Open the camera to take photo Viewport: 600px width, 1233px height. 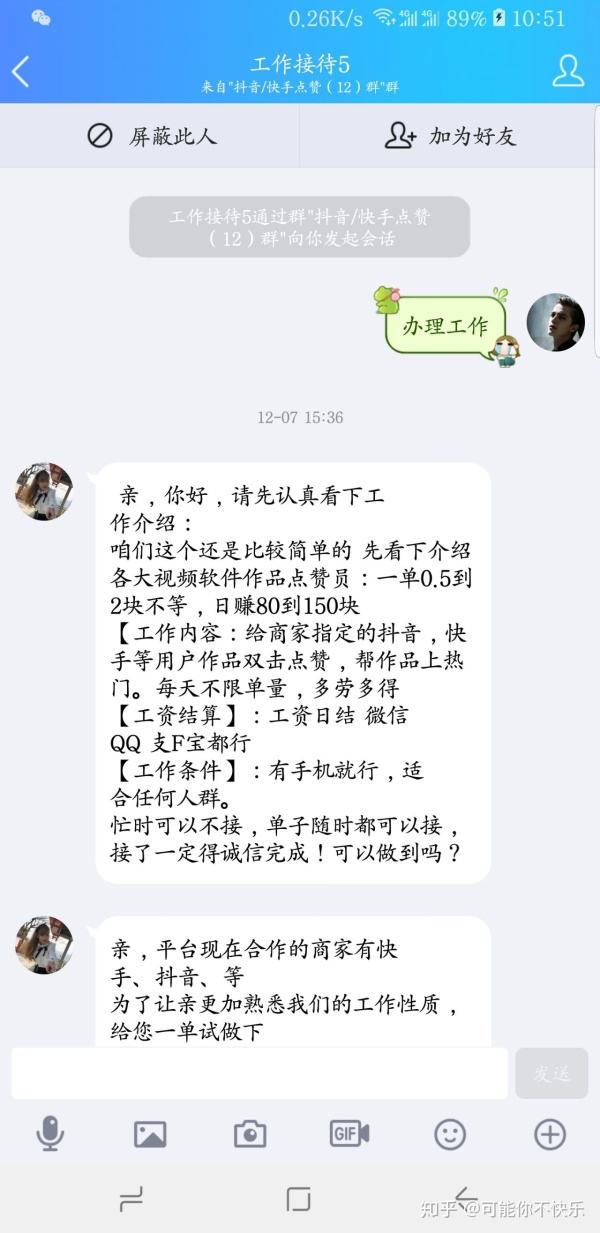click(250, 1133)
